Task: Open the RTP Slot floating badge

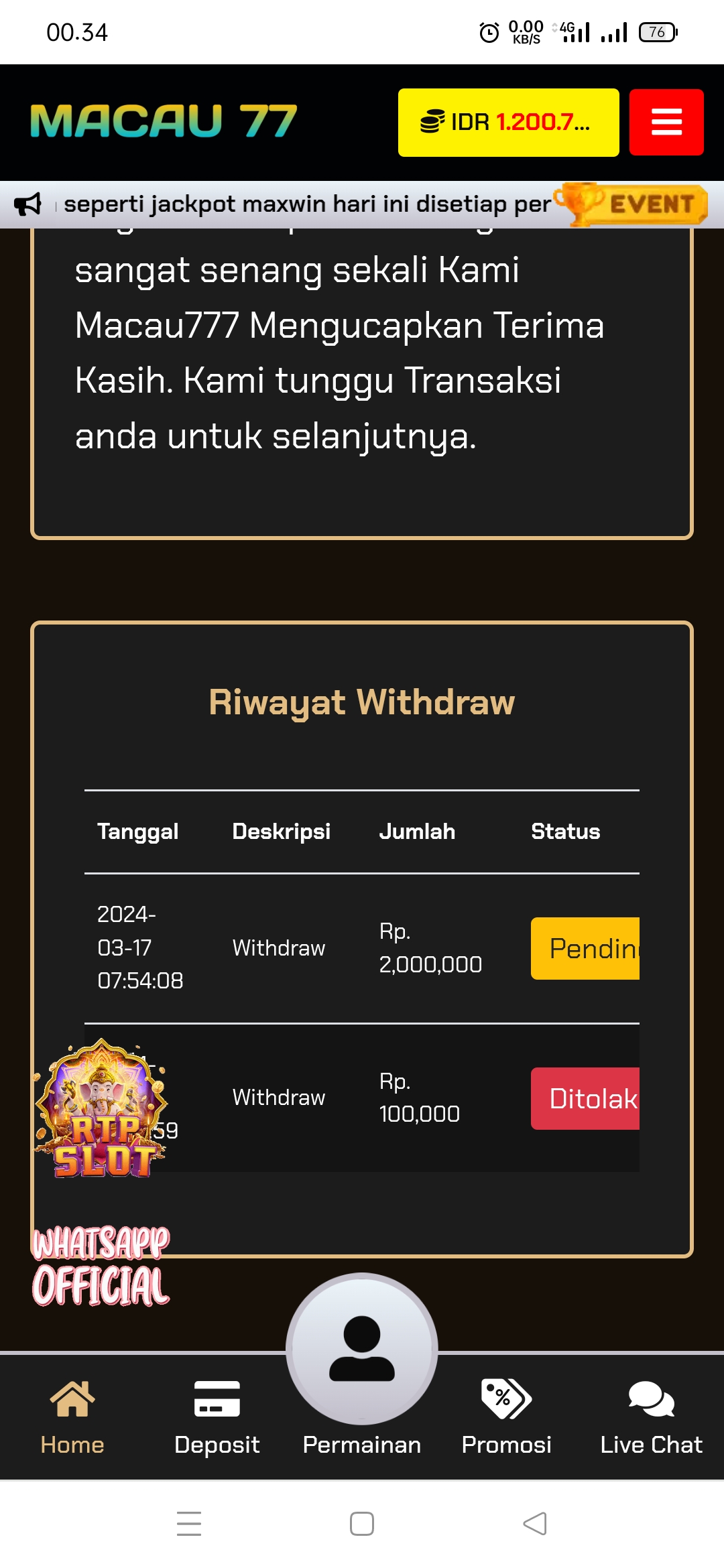Action: coord(101,1109)
